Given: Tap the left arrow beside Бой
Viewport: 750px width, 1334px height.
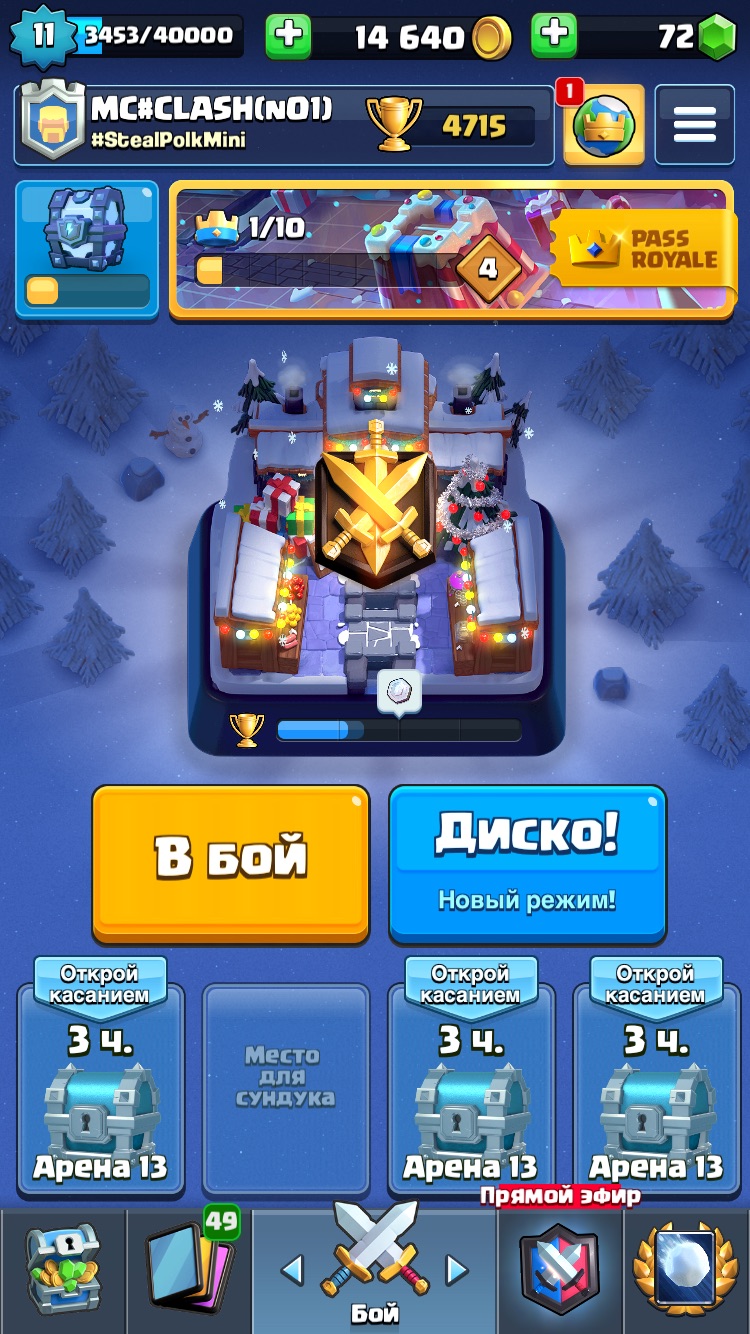Looking at the screenshot, I should [x=292, y=1271].
